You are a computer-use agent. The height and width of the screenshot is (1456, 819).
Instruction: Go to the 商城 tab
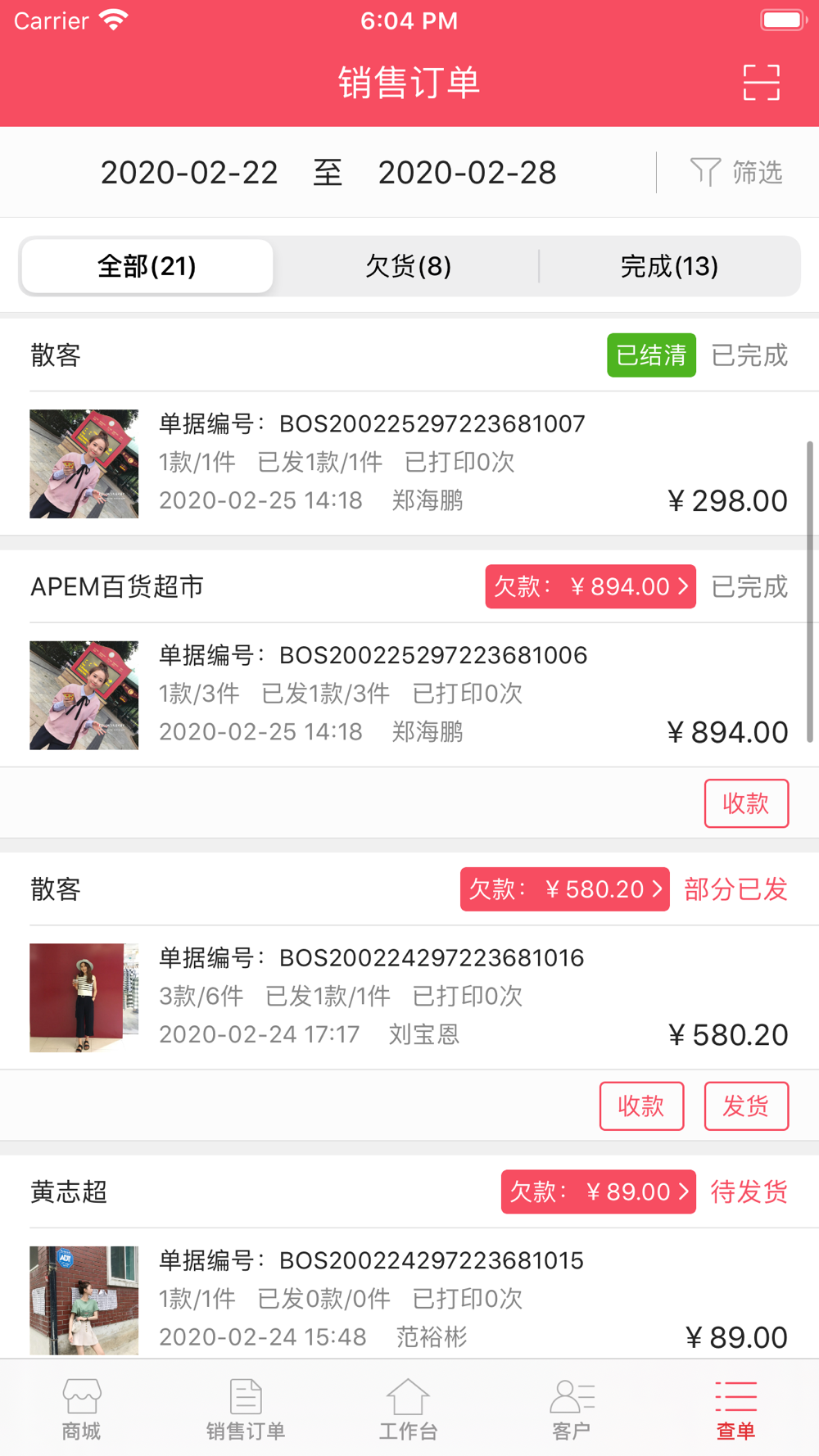click(x=81, y=1409)
